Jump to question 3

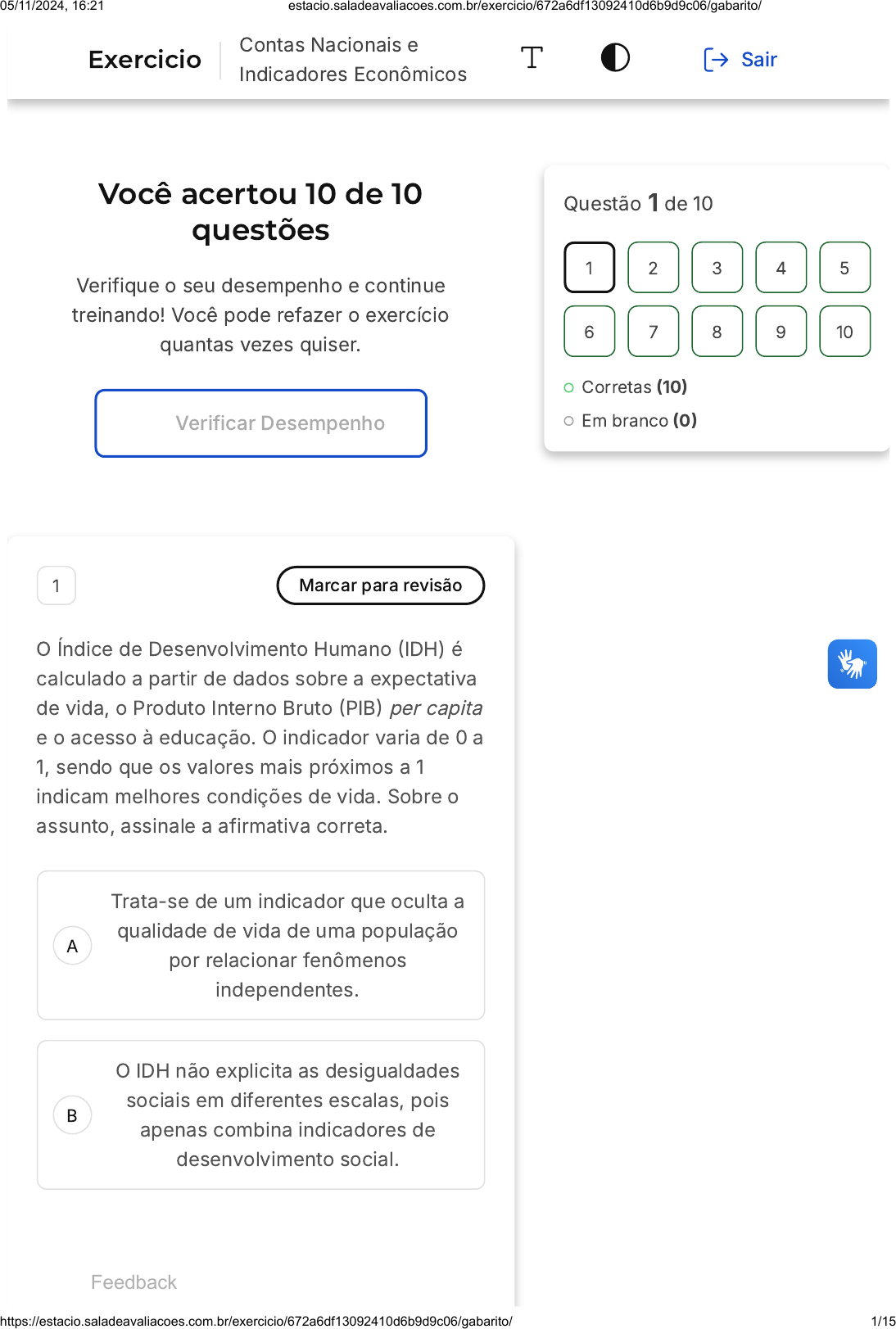pos(717,268)
